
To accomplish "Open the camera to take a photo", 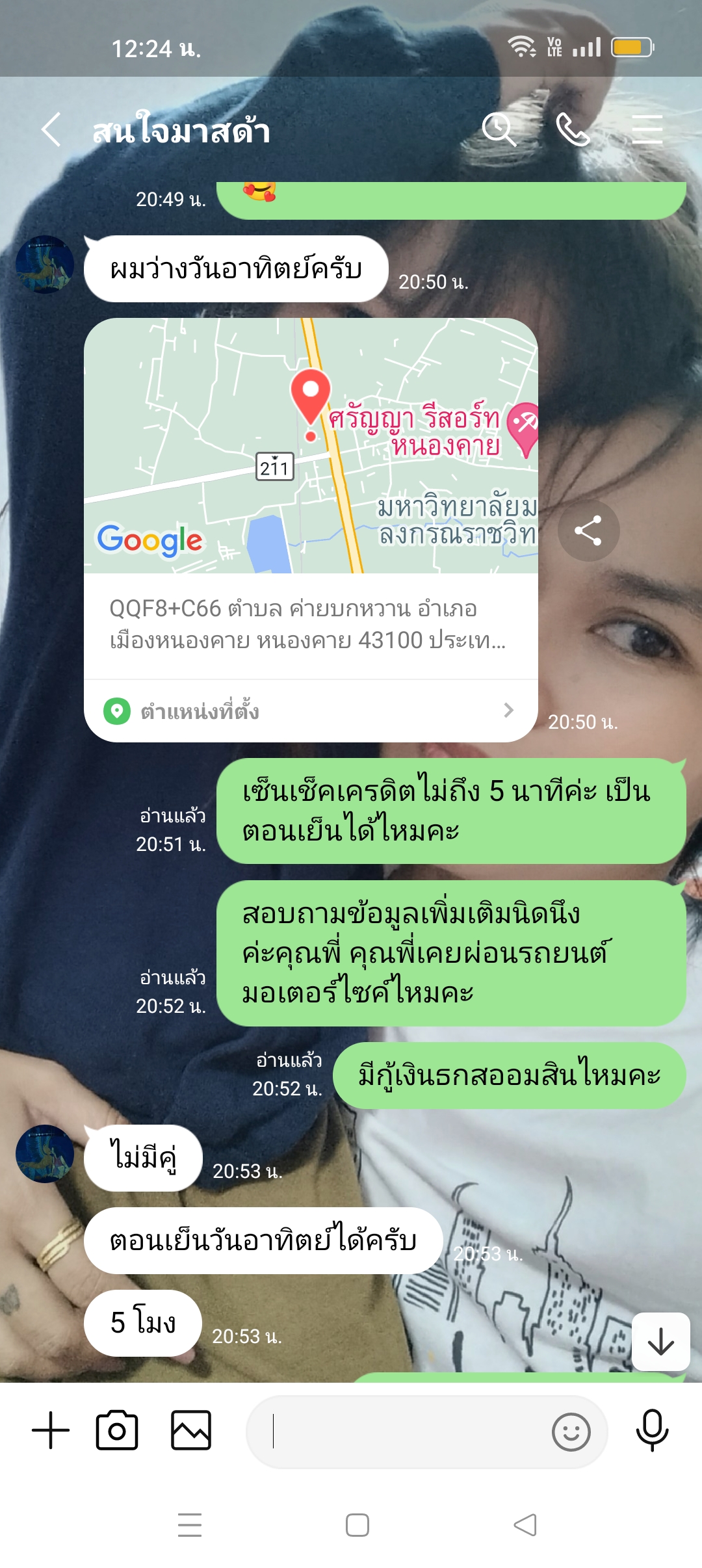I will tap(117, 1430).
